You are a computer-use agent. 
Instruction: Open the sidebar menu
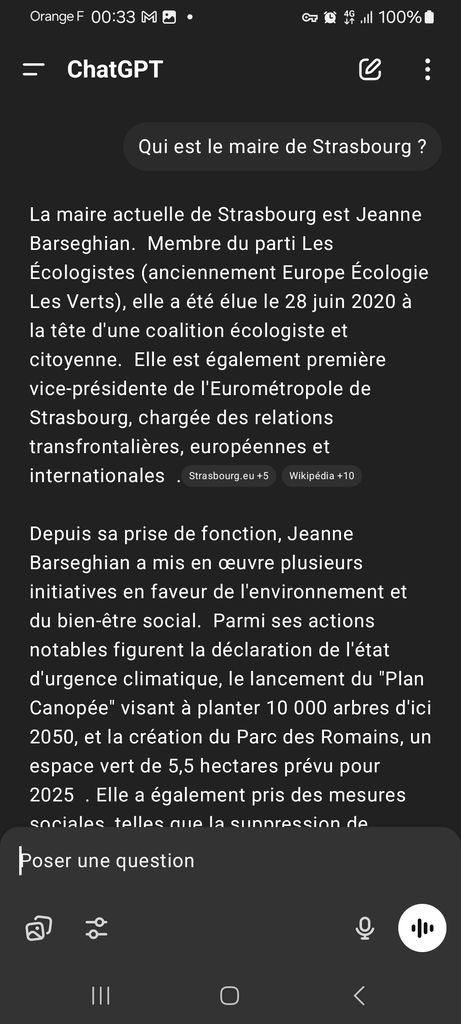(x=33, y=70)
